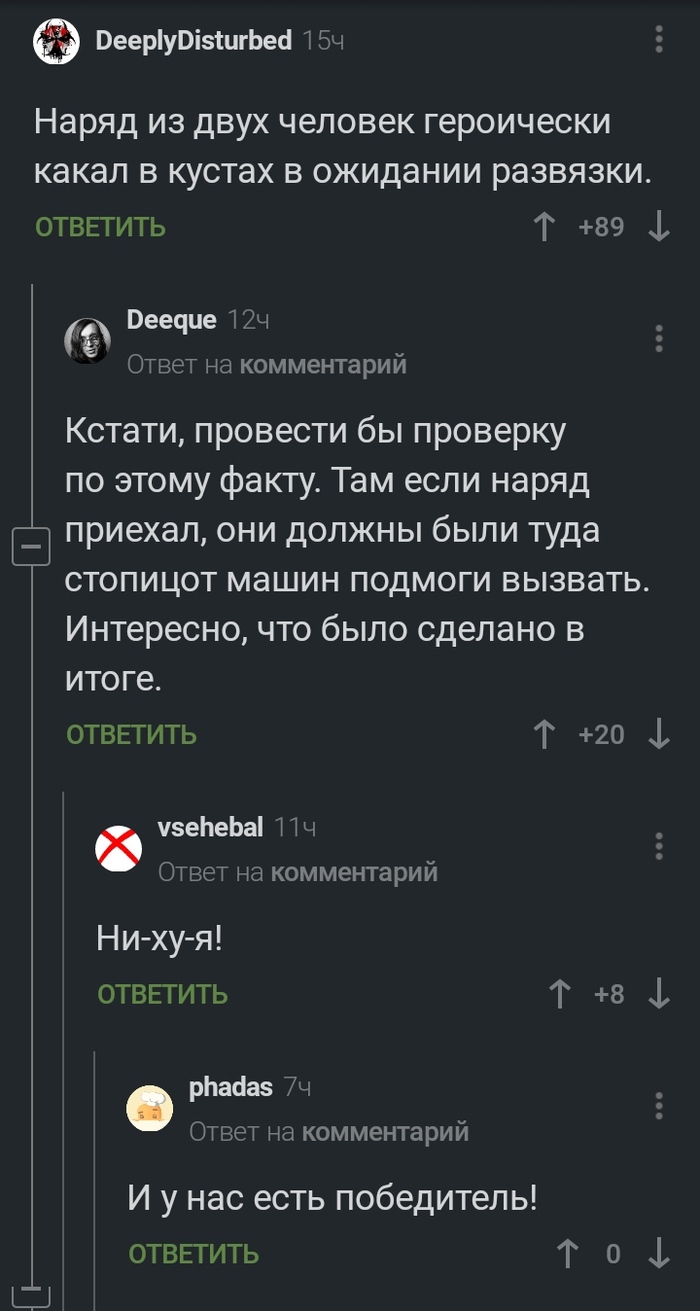Open phadas's profile
Image resolution: width=700 pixels, height=1311 pixels.
pyautogui.click(x=230, y=1088)
